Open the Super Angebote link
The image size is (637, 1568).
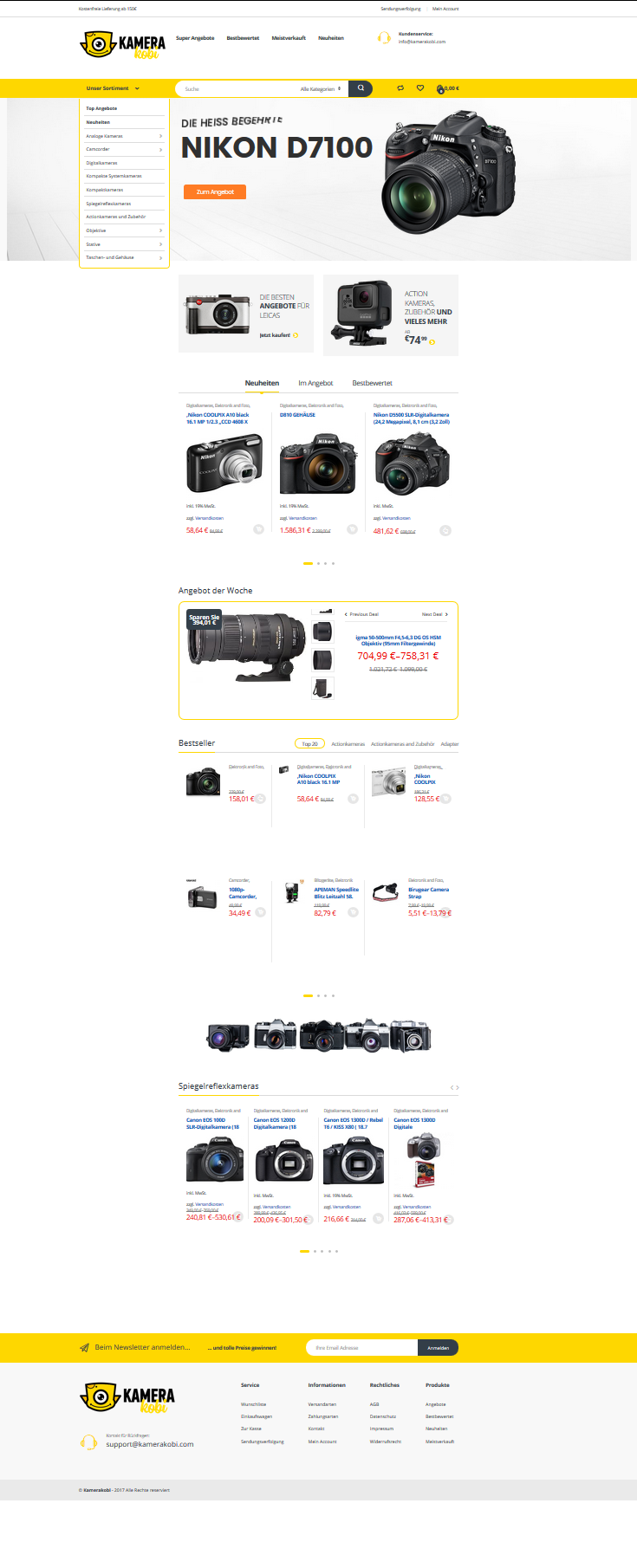pos(195,38)
